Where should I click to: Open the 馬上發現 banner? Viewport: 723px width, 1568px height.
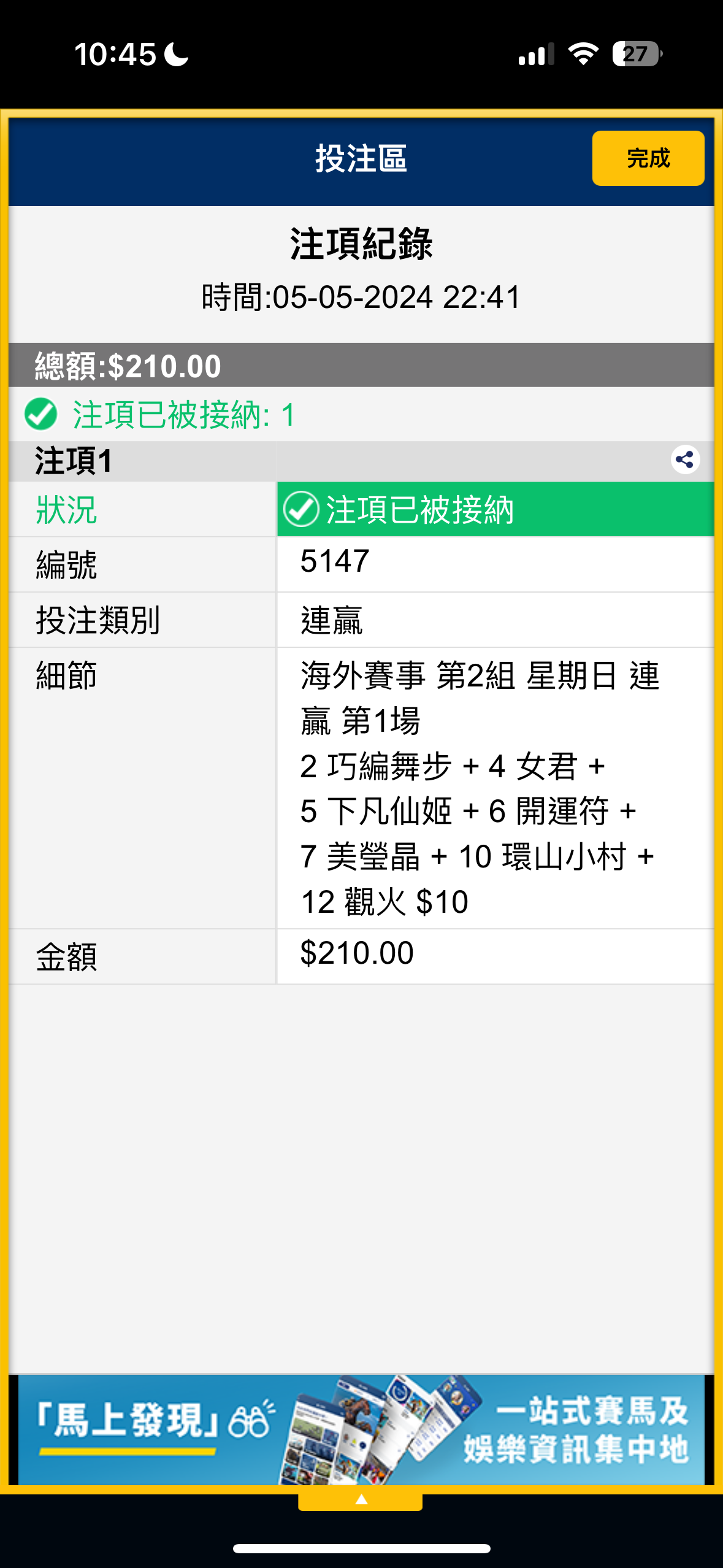(x=361, y=1429)
